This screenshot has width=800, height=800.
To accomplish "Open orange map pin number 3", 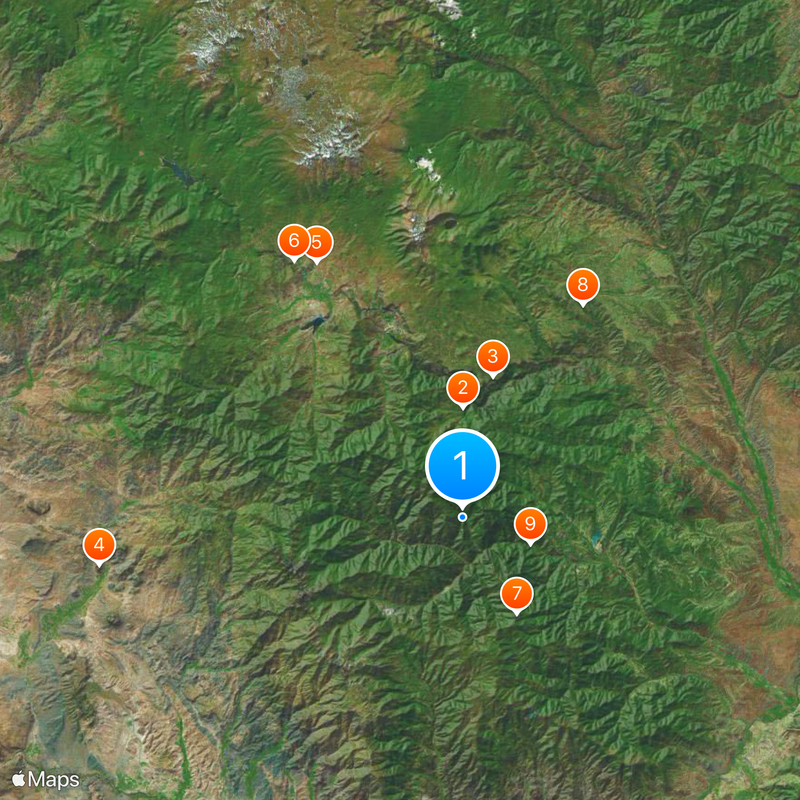I will 492,356.
